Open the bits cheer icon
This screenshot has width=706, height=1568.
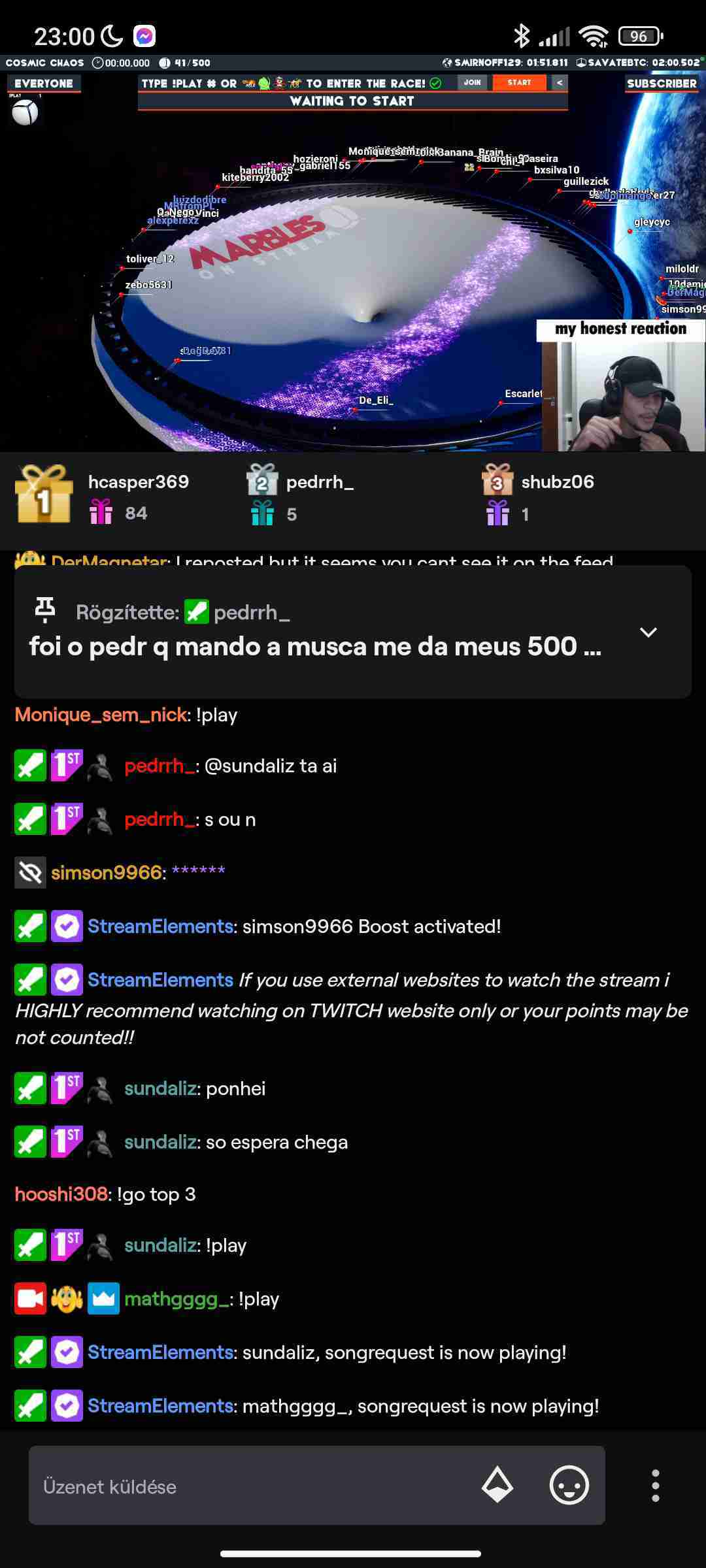497,1485
